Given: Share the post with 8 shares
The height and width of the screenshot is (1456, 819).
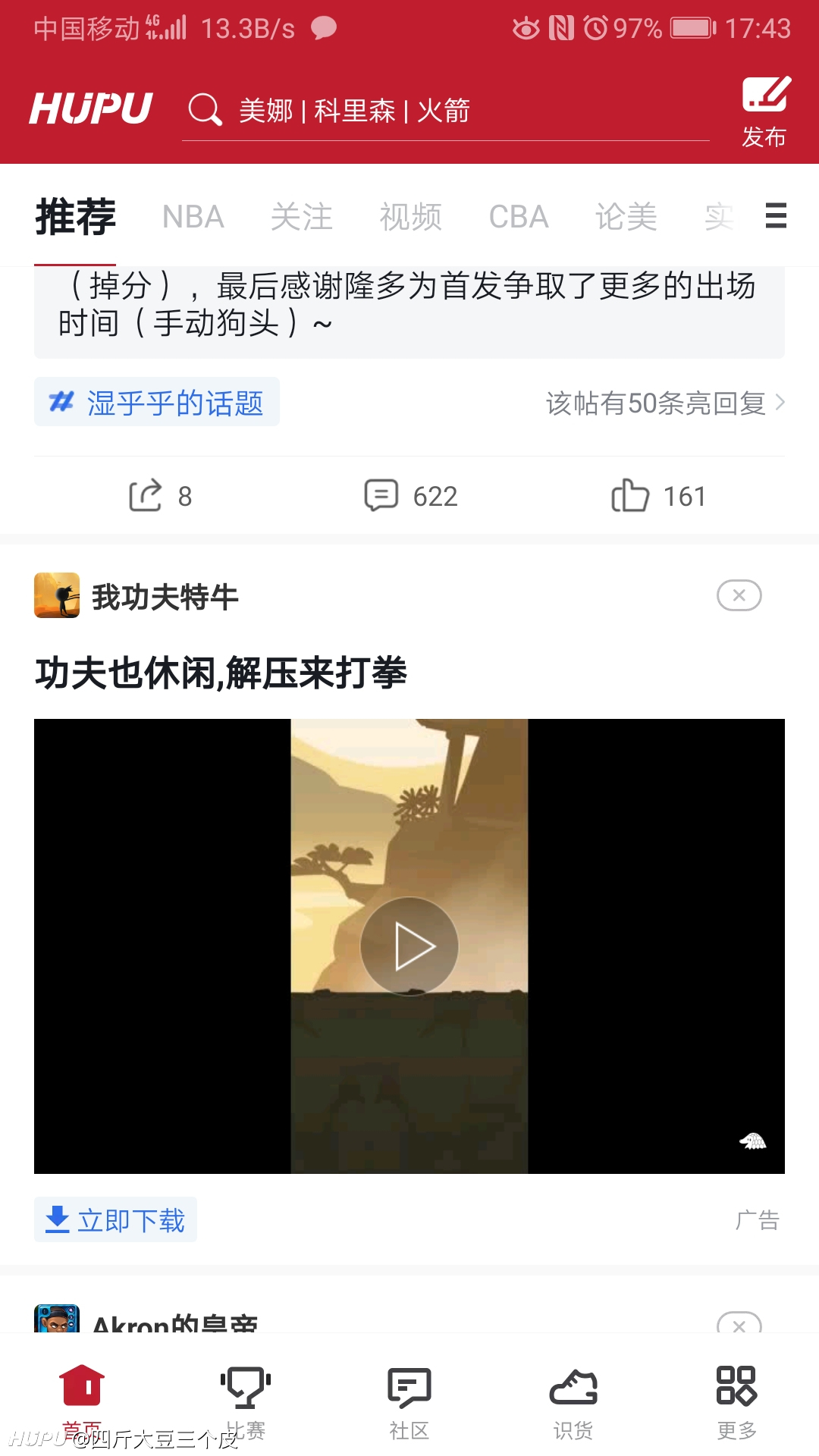Looking at the screenshot, I should 160,496.
